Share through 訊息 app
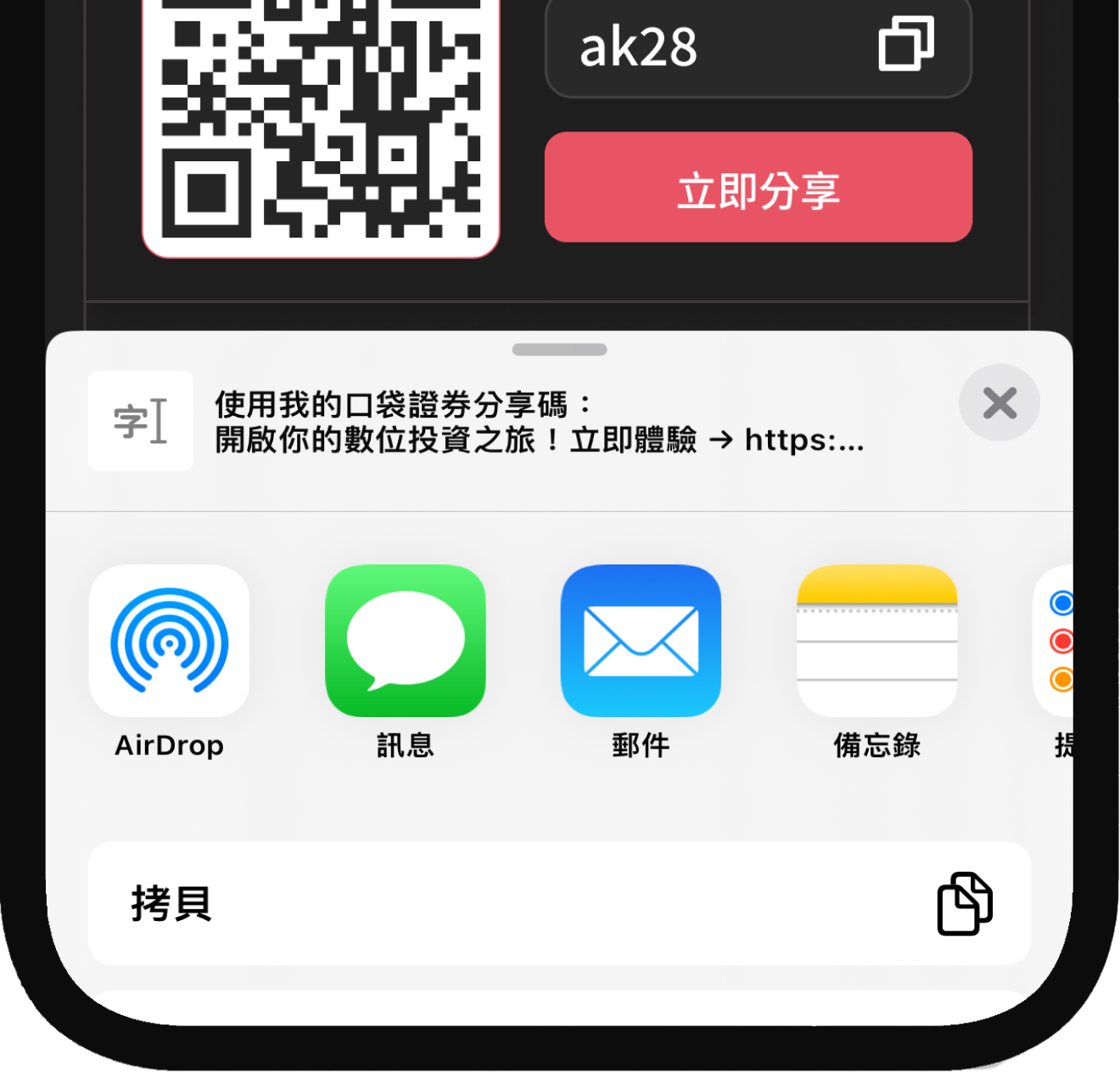The height and width of the screenshot is (1072, 1120). pos(405,641)
